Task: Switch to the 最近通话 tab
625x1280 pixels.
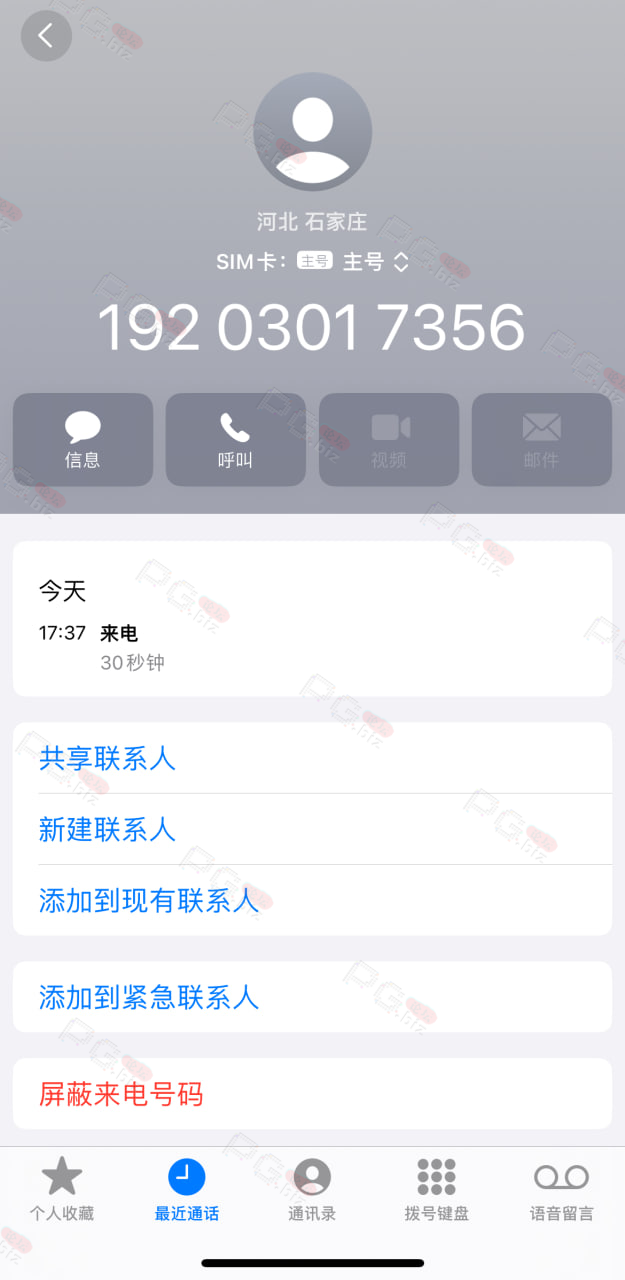Action: 187,1190
